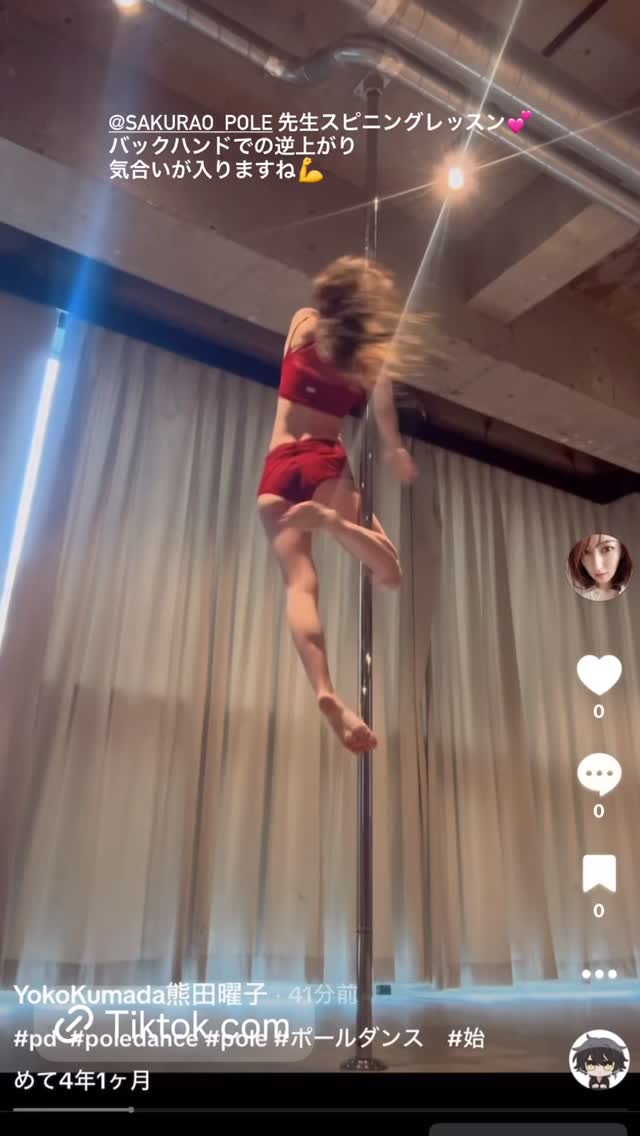Open the creator's profile picture
Viewport: 640px width, 1136px height.
tap(598, 566)
